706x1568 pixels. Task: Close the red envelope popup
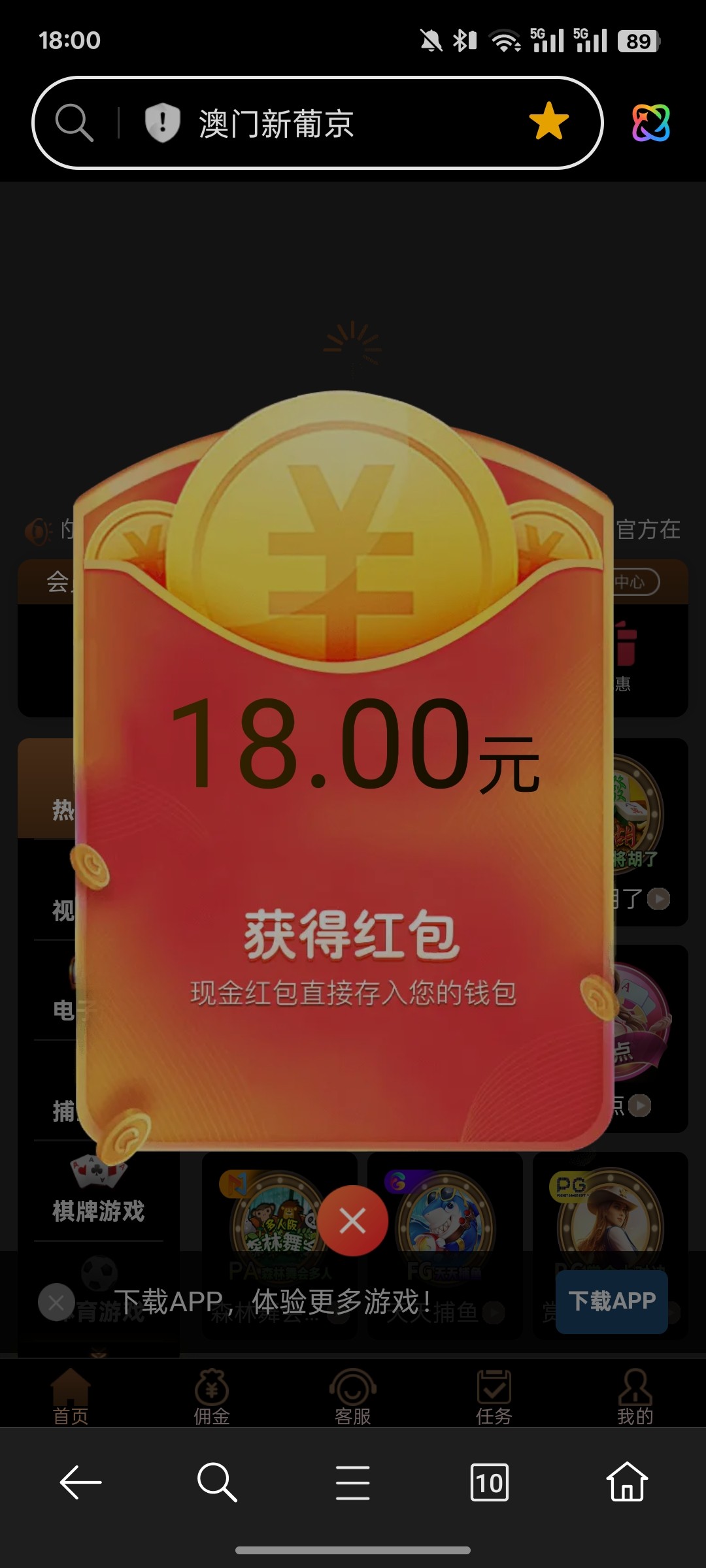point(353,1220)
